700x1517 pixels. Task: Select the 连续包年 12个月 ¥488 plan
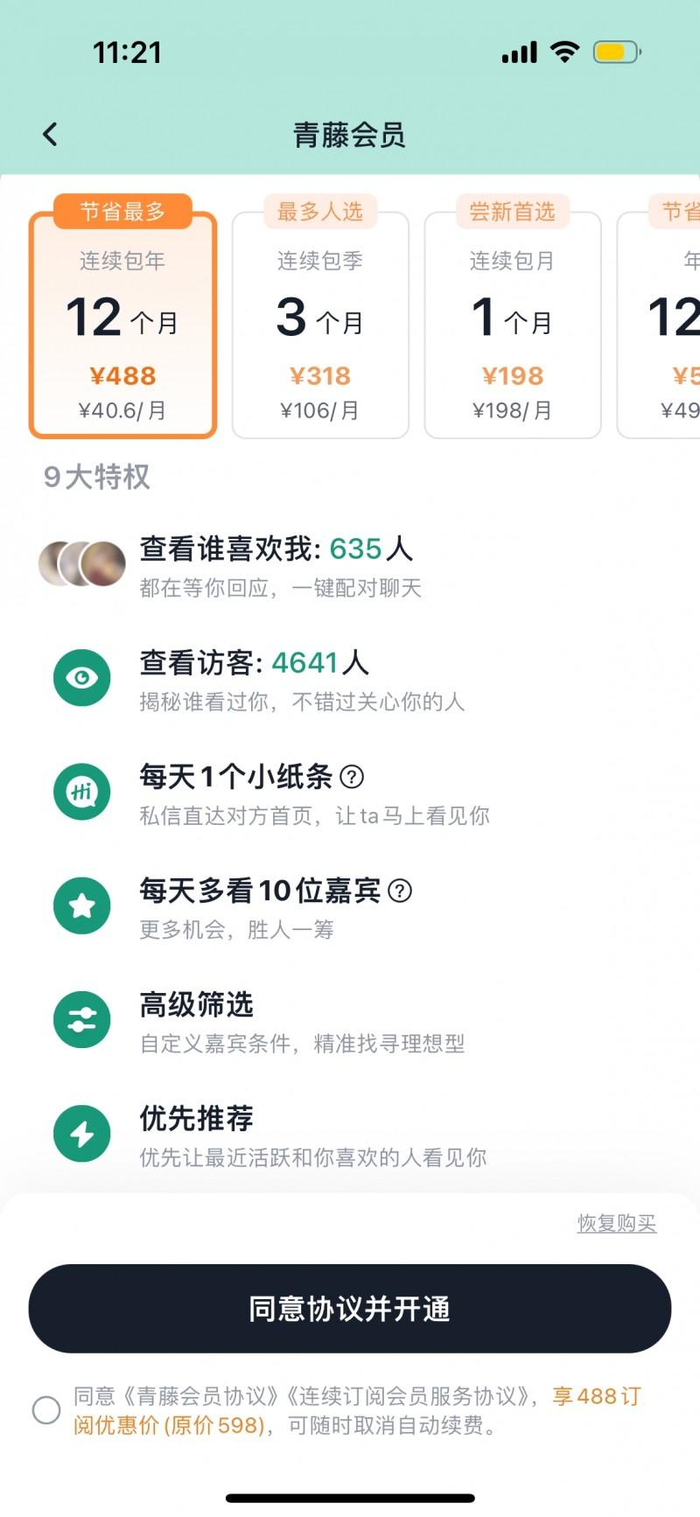point(123,326)
